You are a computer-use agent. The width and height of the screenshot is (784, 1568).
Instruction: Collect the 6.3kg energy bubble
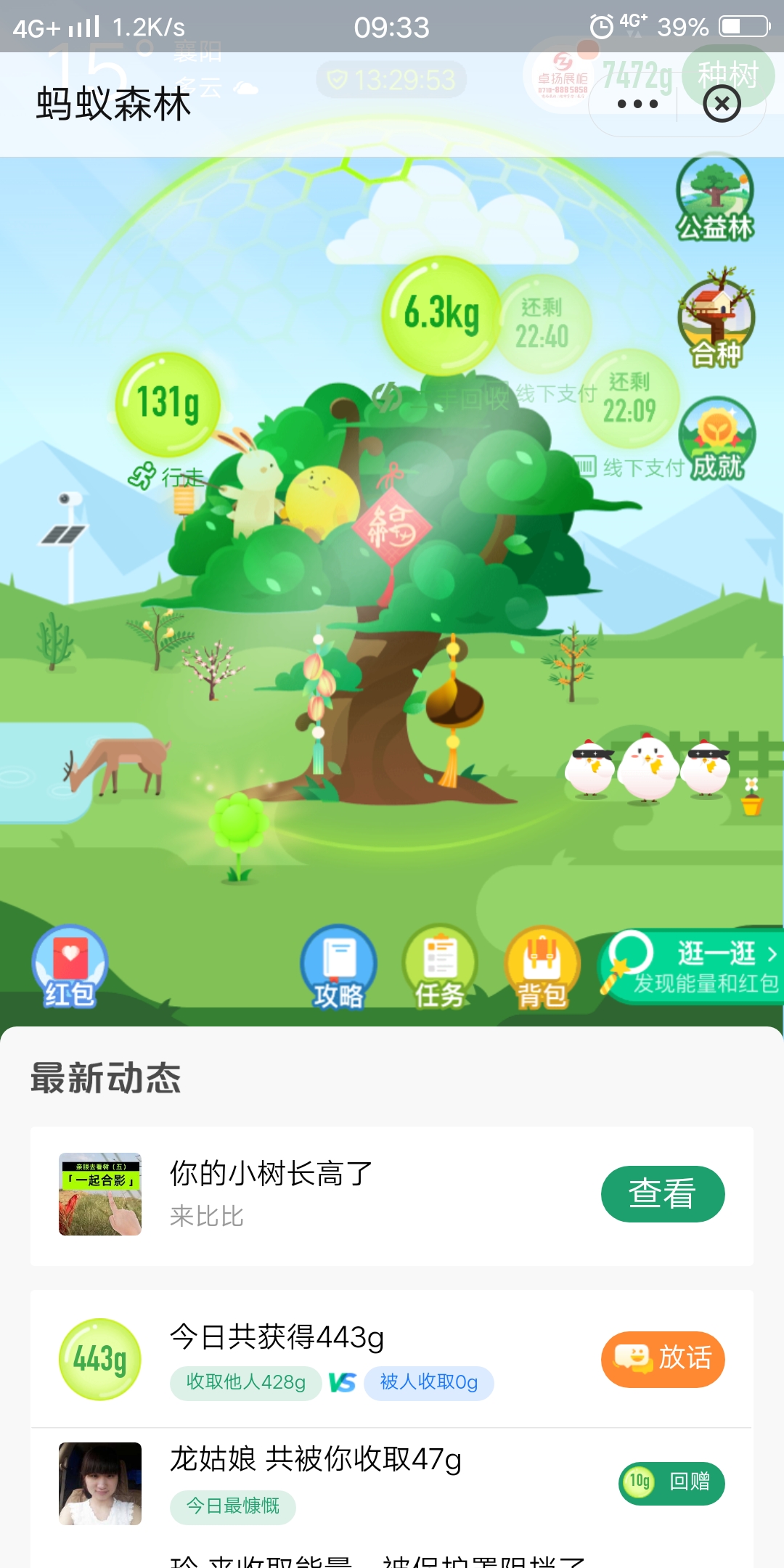tap(441, 314)
